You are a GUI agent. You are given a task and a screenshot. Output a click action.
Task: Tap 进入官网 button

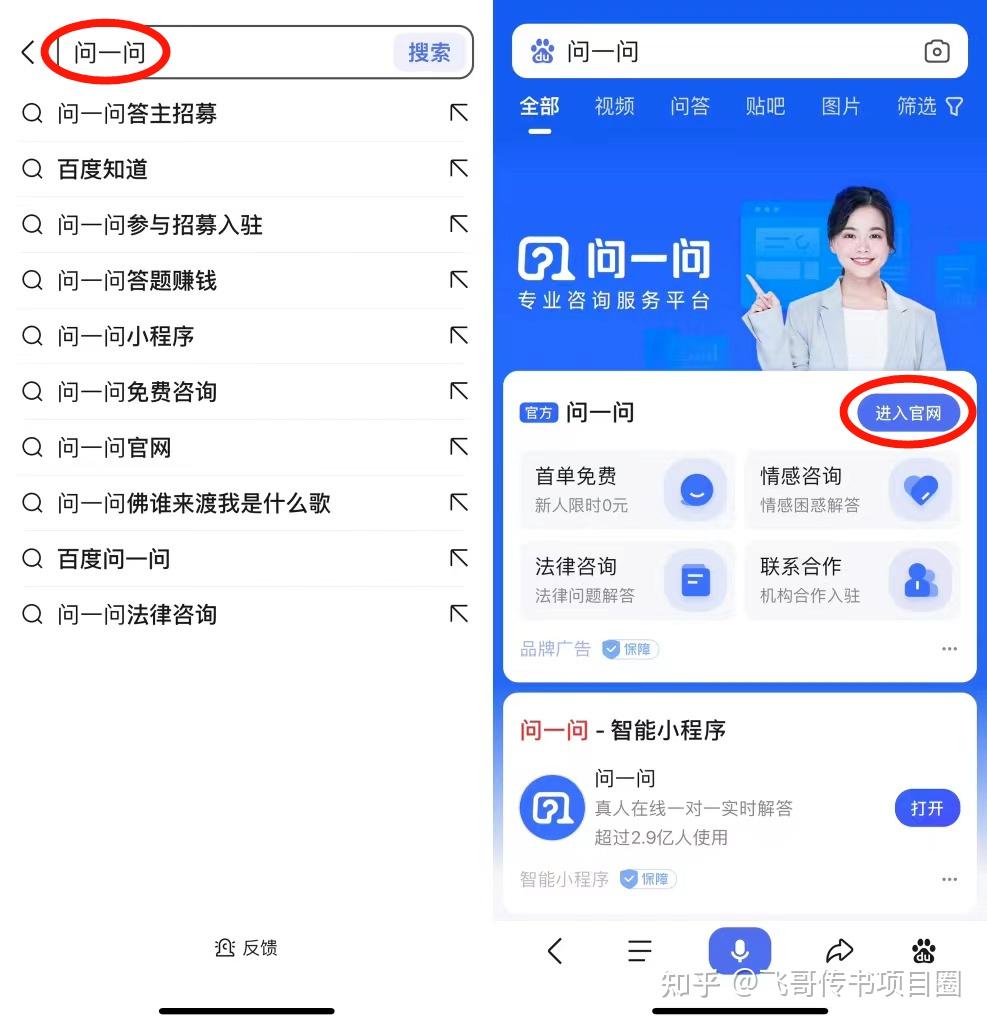(x=908, y=413)
